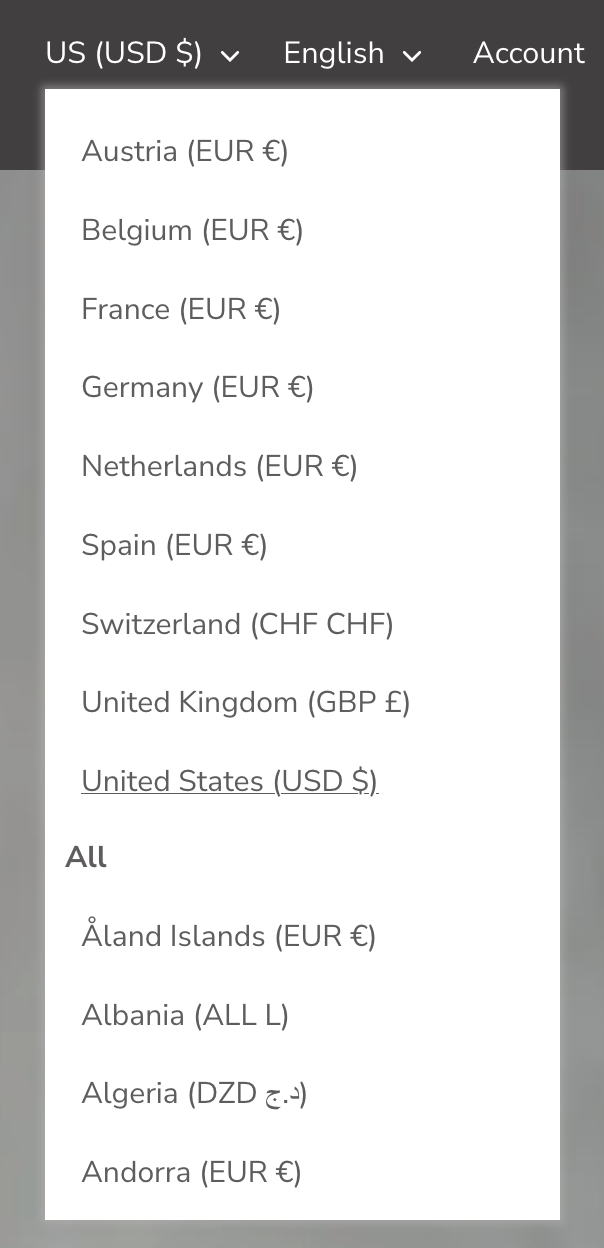Switch to Netherlands (EUR €)
Image resolution: width=604 pixels, height=1248 pixels.
point(219,466)
